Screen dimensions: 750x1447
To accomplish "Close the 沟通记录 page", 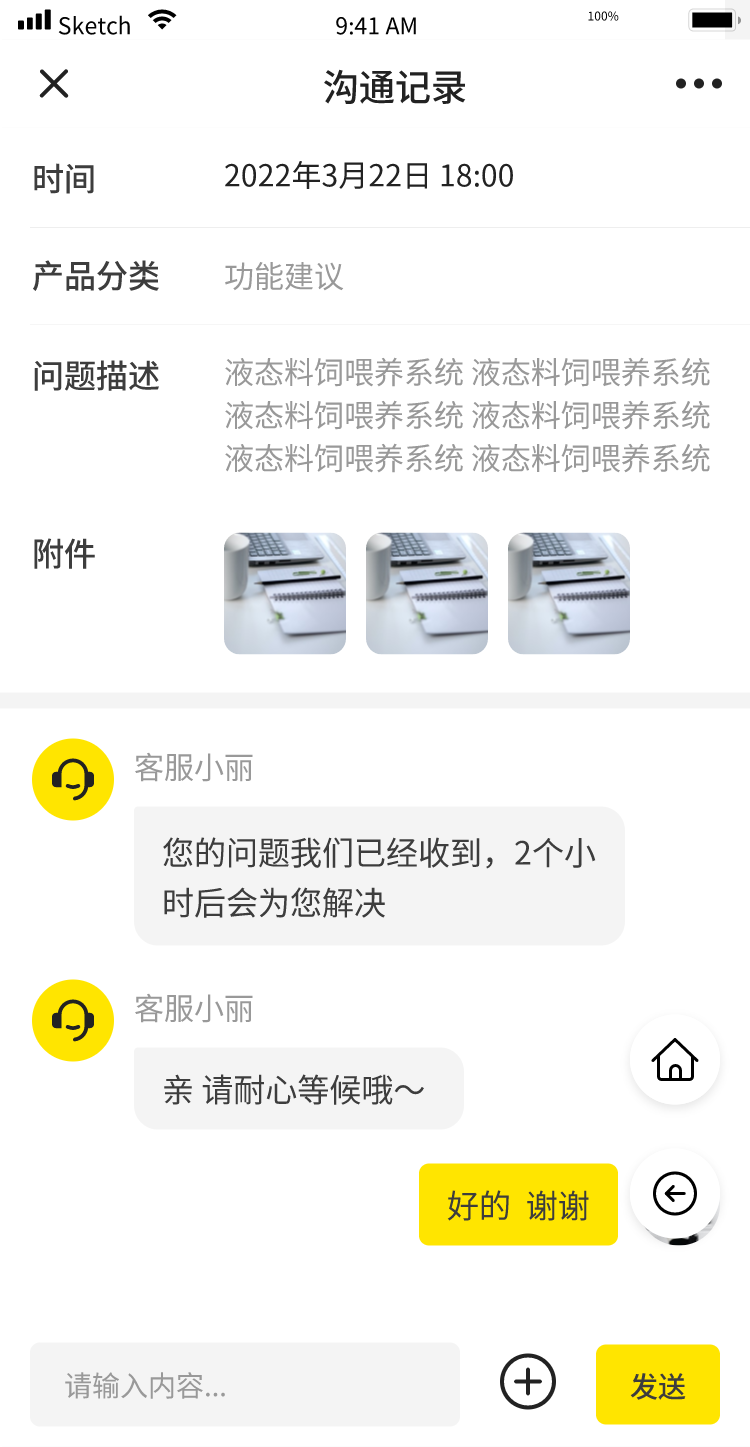I will coord(54,84).
